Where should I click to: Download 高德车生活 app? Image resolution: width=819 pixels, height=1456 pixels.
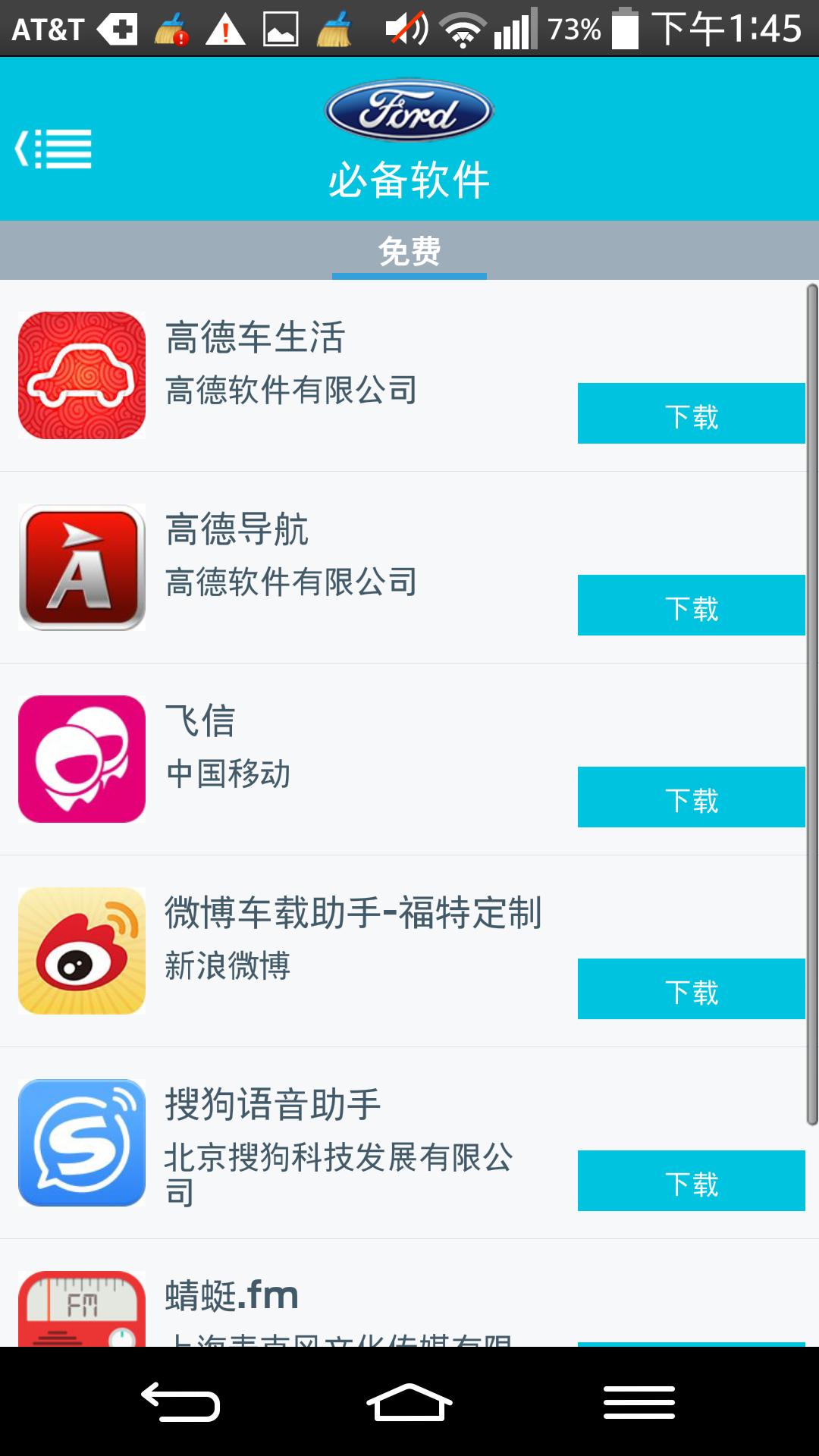click(x=691, y=413)
